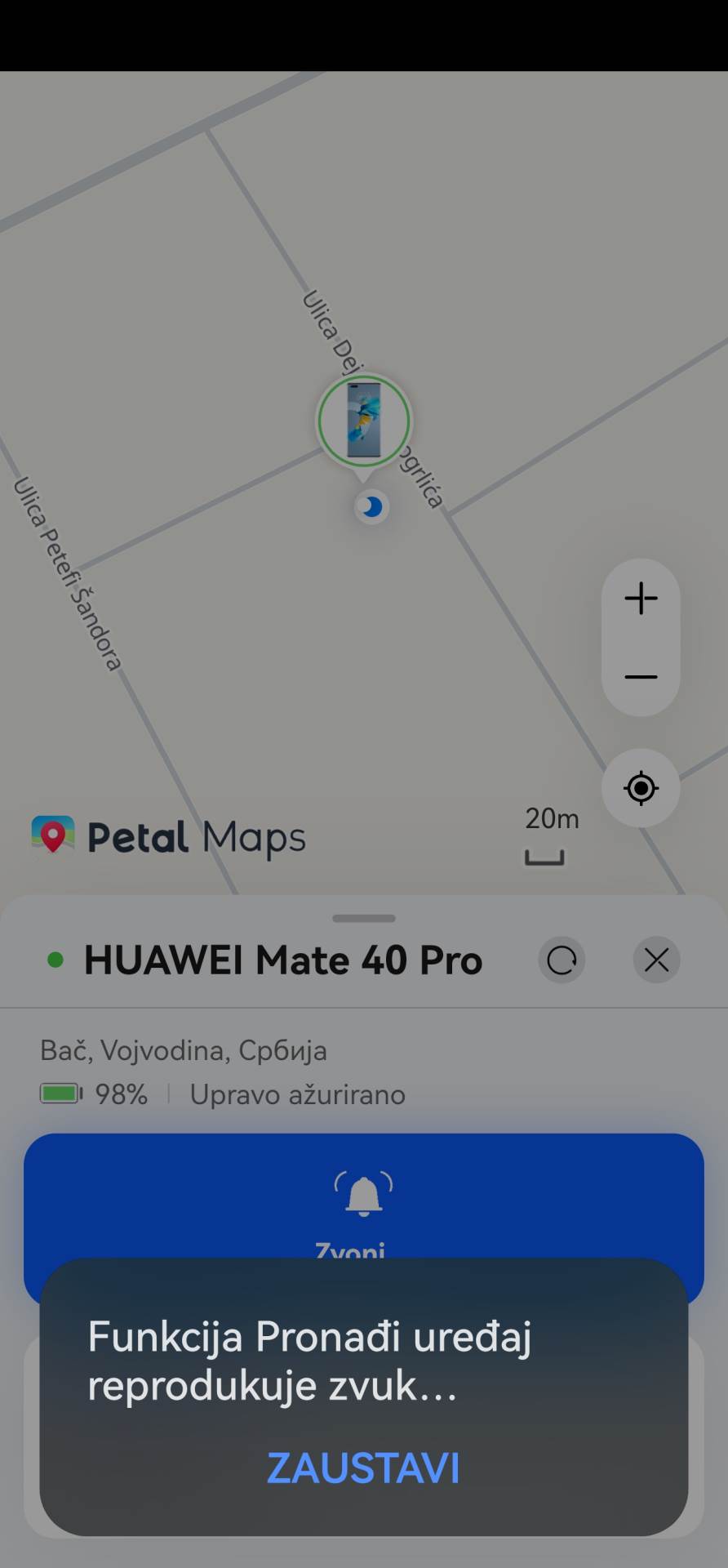
Task: Center the map on current location
Action: click(x=641, y=788)
